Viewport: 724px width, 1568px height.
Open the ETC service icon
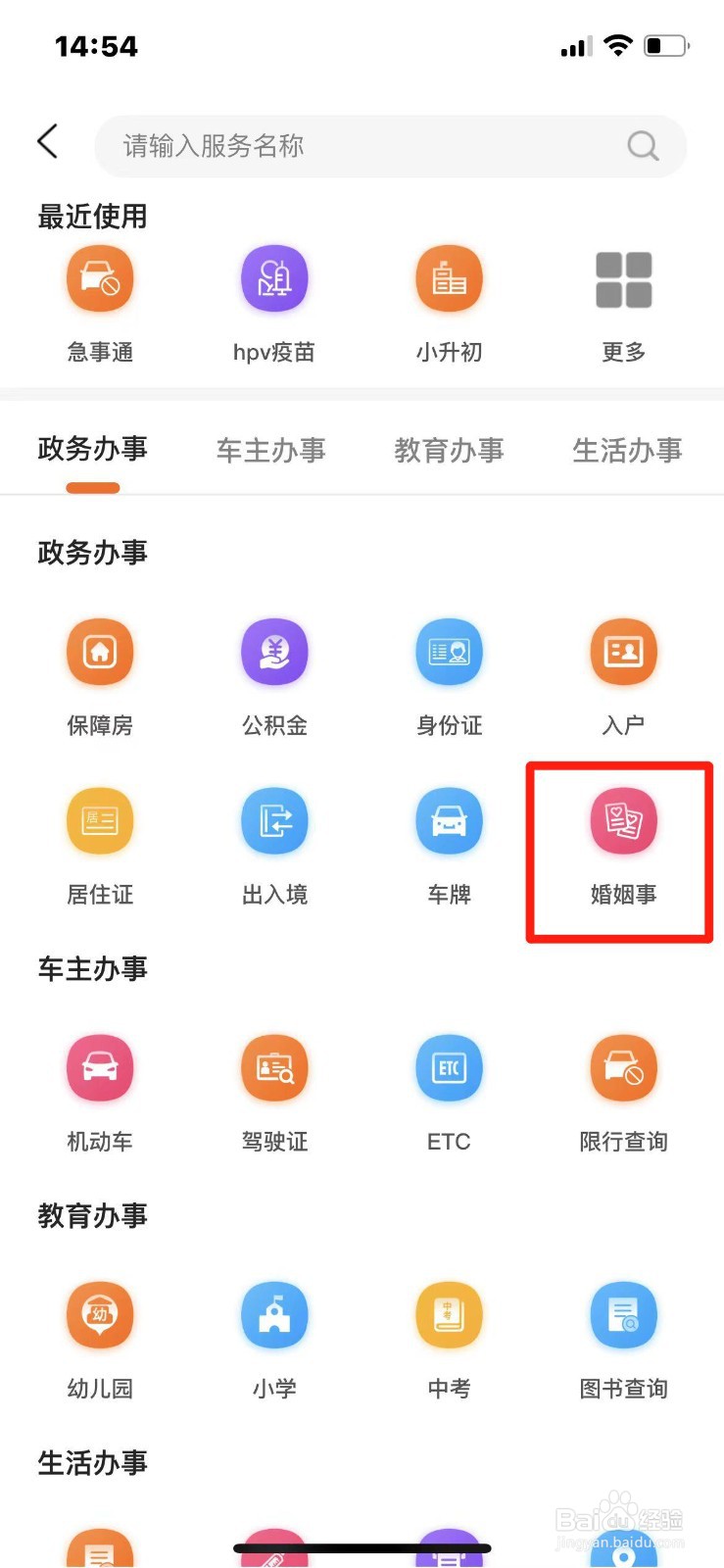(448, 1068)
